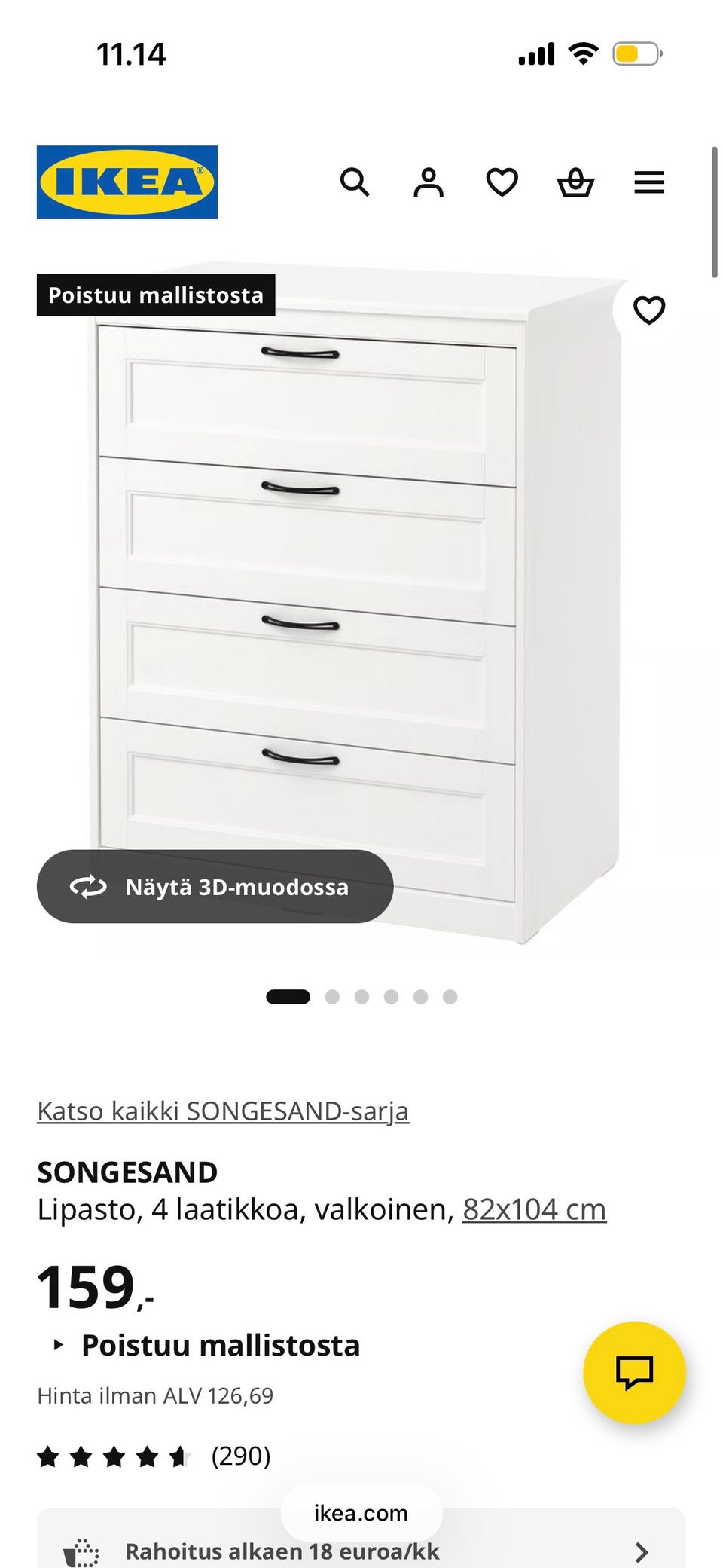Select the third carousel dot
Screen dimensions: 723x1568
click(x=361, y=996)
